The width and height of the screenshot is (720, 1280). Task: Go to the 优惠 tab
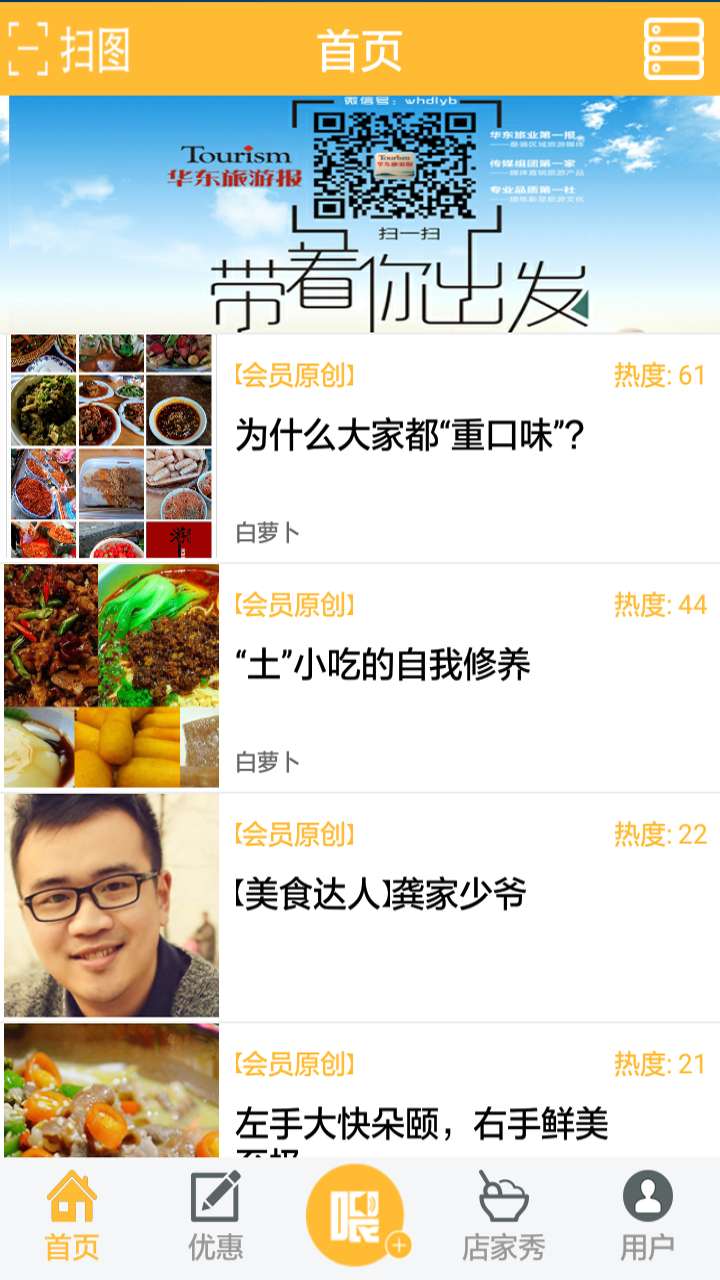pyautogui.click(x=216, y=1217)
